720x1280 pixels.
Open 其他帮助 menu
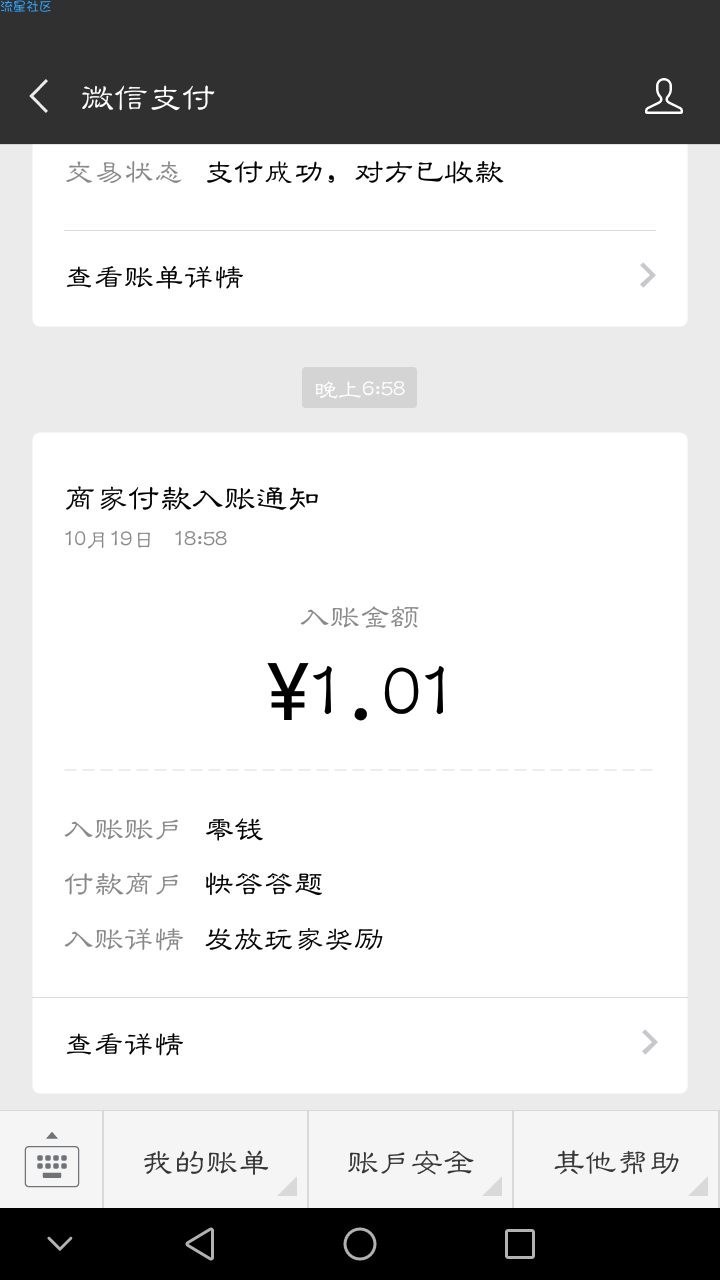tap(616, 1160)
